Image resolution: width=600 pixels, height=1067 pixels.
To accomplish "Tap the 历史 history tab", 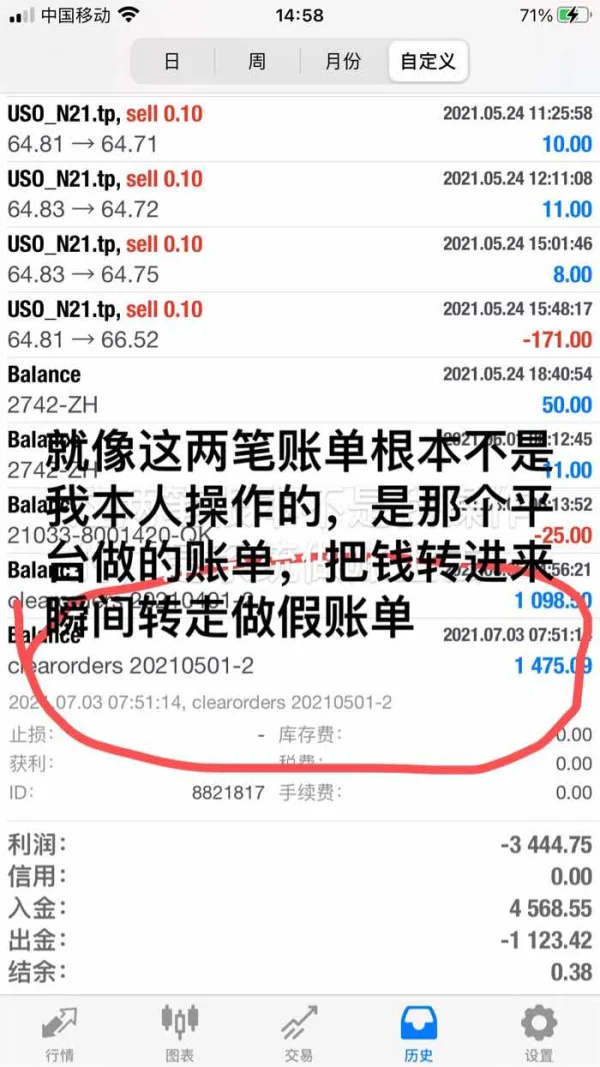I will 418,1032.
